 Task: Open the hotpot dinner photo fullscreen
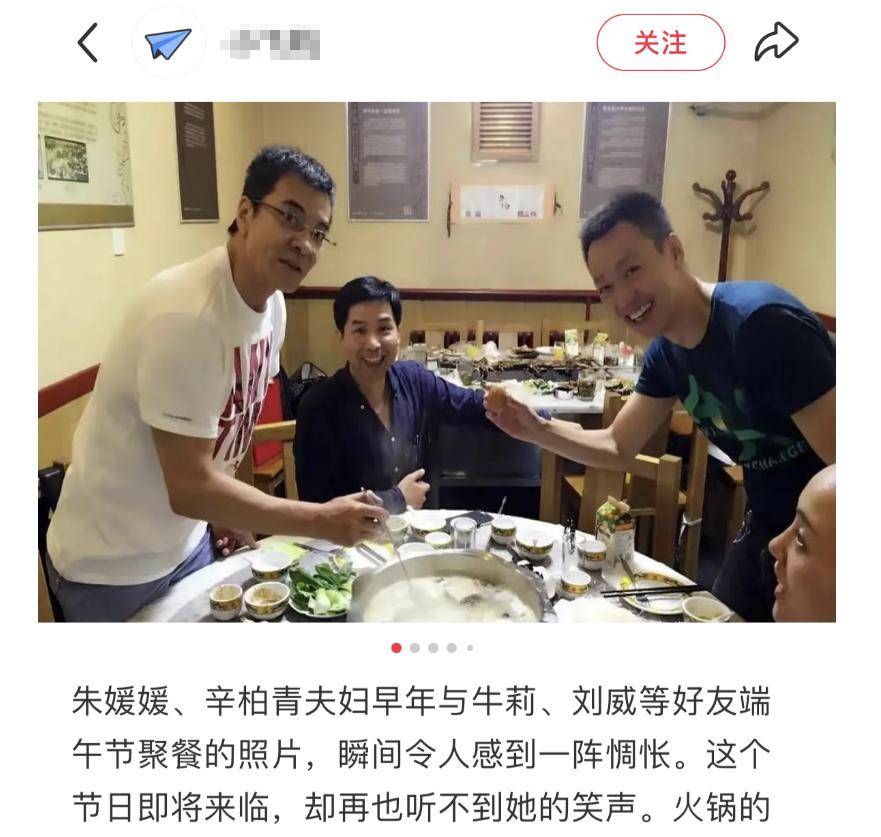437,361
